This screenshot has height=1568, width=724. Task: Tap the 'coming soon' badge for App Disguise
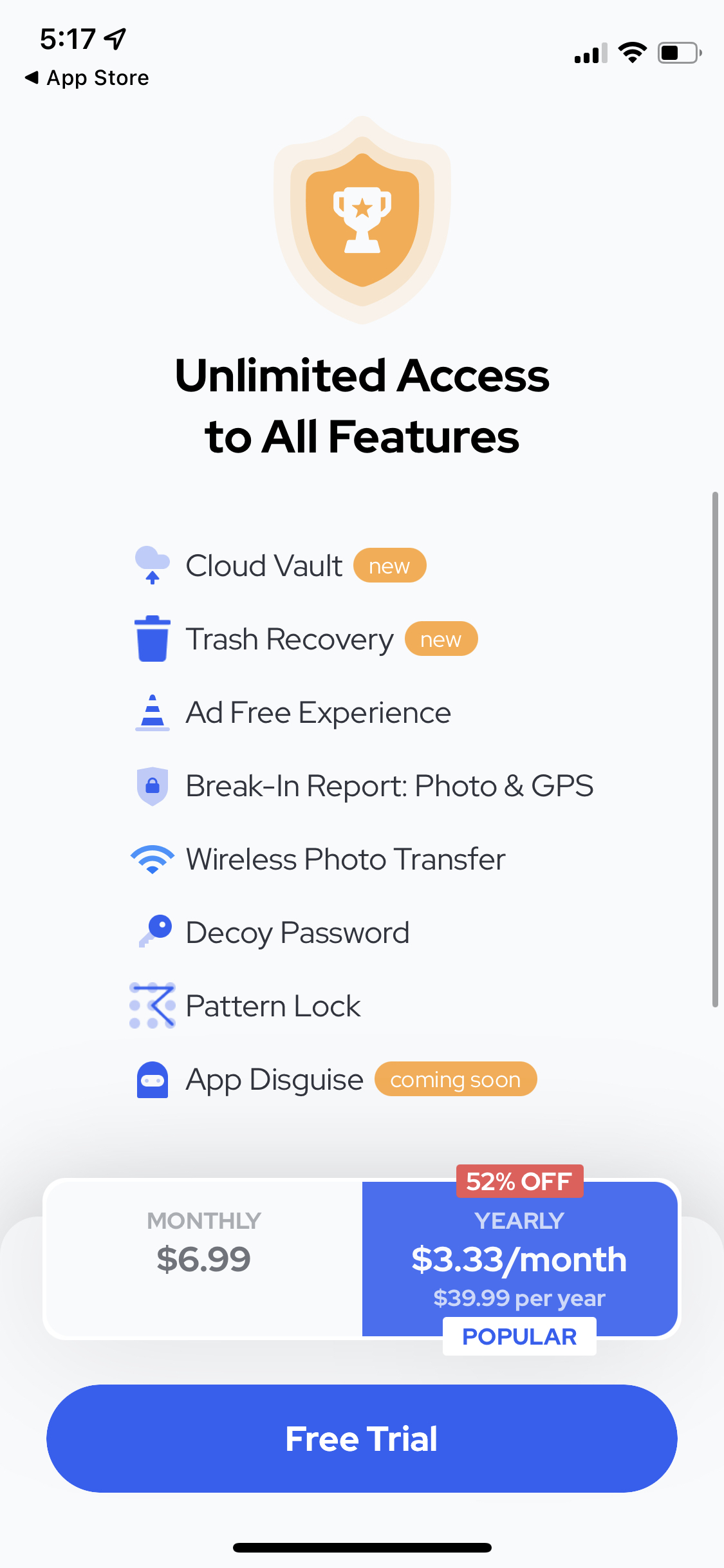coord(456,1079)
